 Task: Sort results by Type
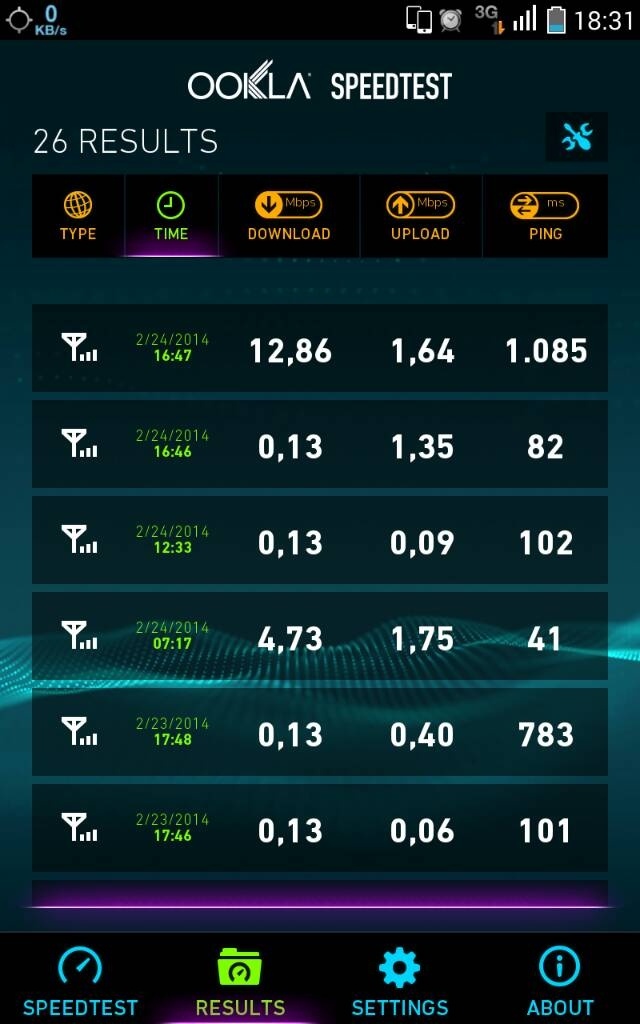coord(78,216)
